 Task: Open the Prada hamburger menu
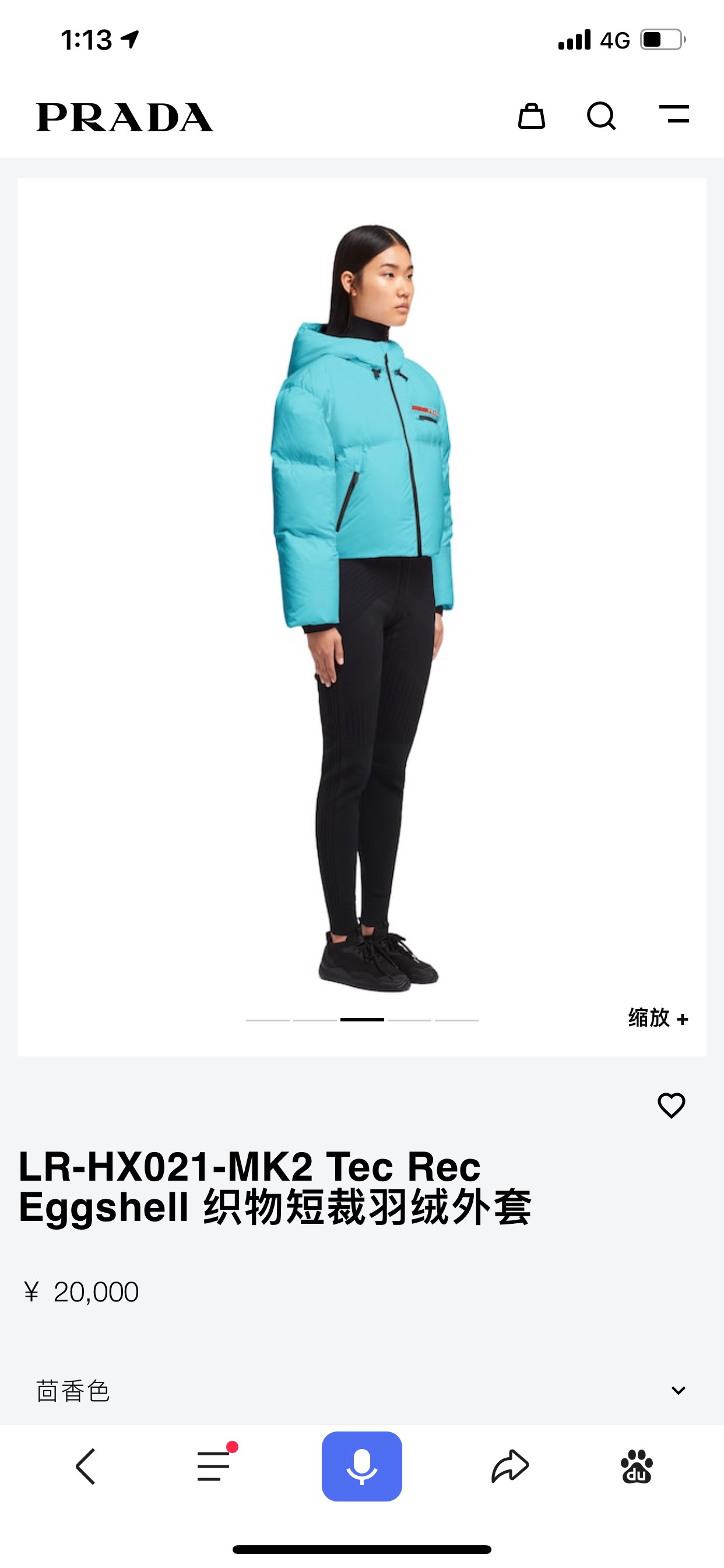pos(674,114)
